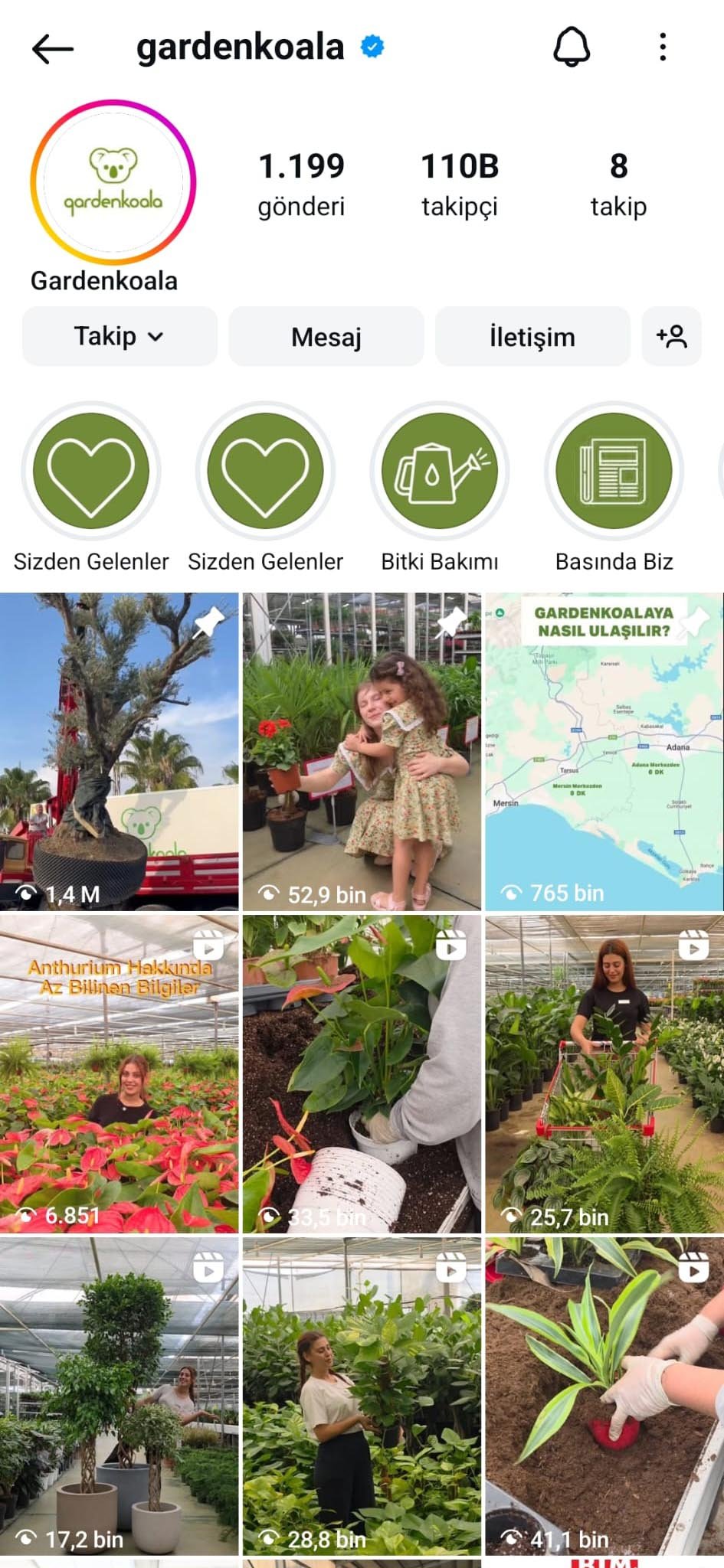
Task: Open the Anthurium Hakkında Az Bilinen Bilgiler reel
Action: (x=120, y=1074)
